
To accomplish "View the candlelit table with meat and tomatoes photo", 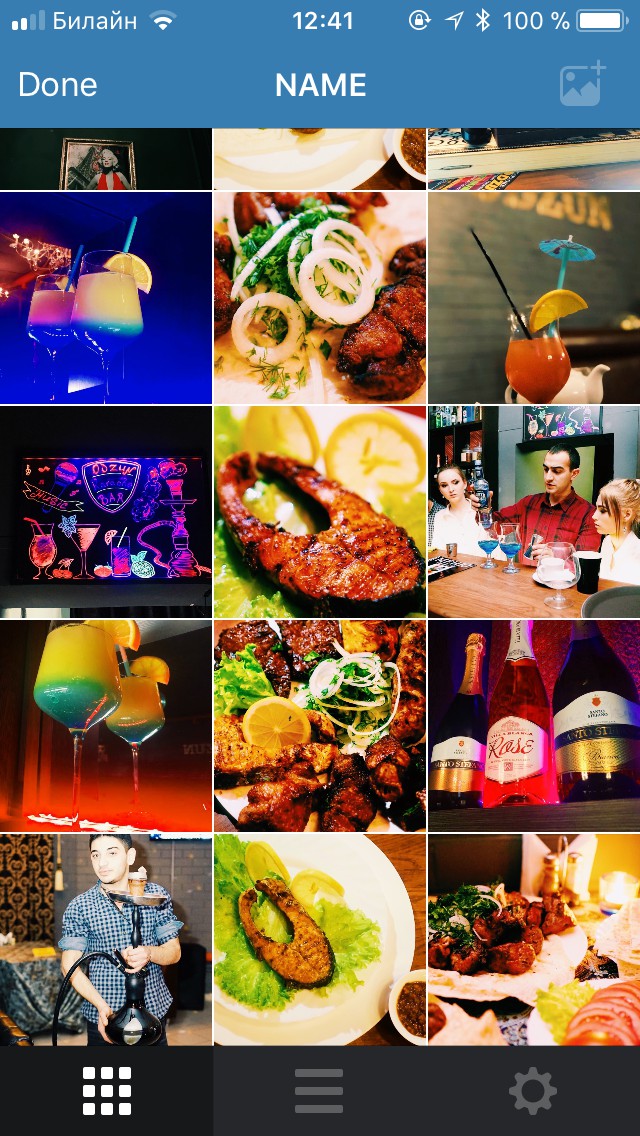I will coord(534,940).
